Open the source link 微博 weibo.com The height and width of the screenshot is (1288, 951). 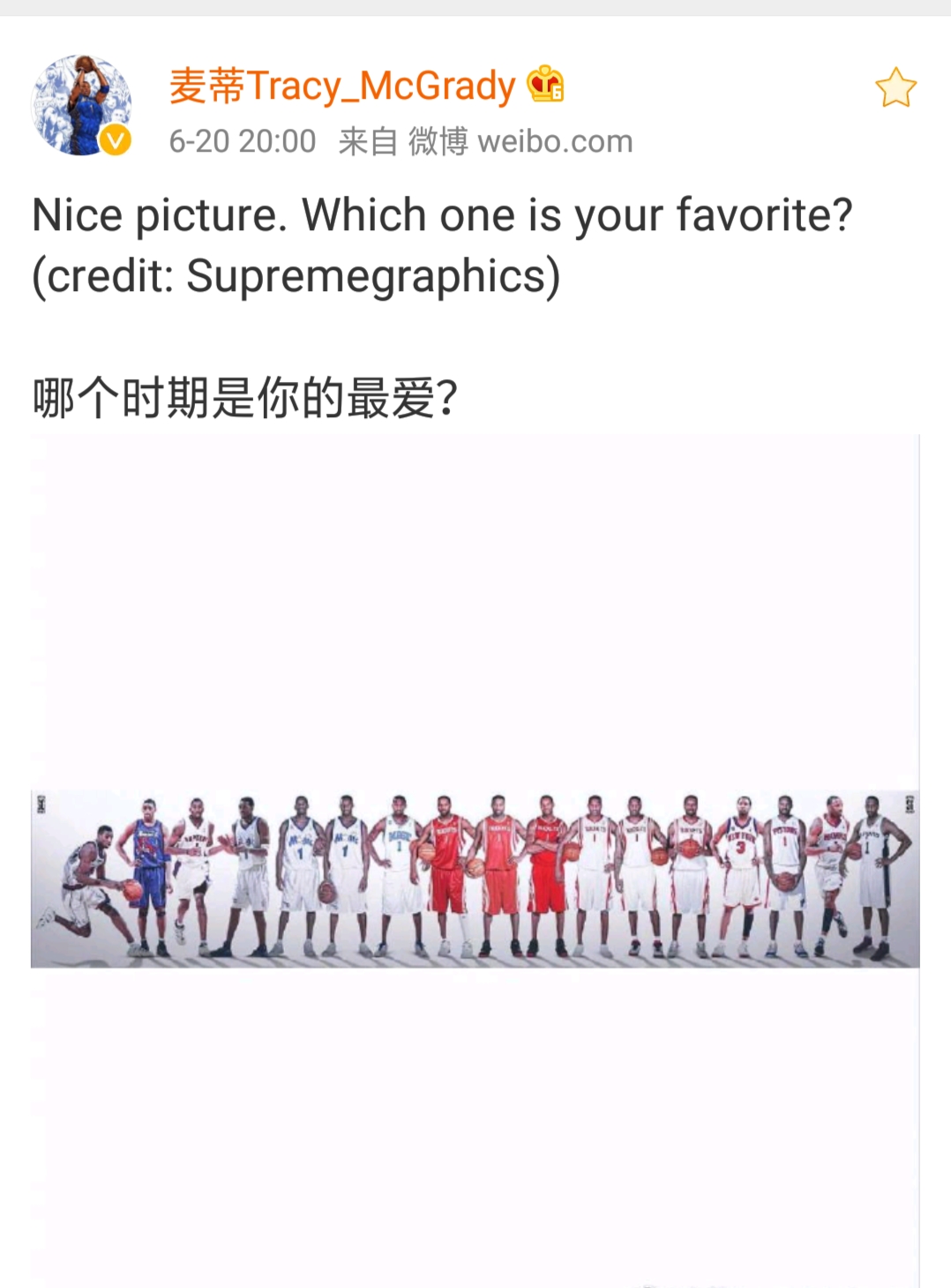520,141
